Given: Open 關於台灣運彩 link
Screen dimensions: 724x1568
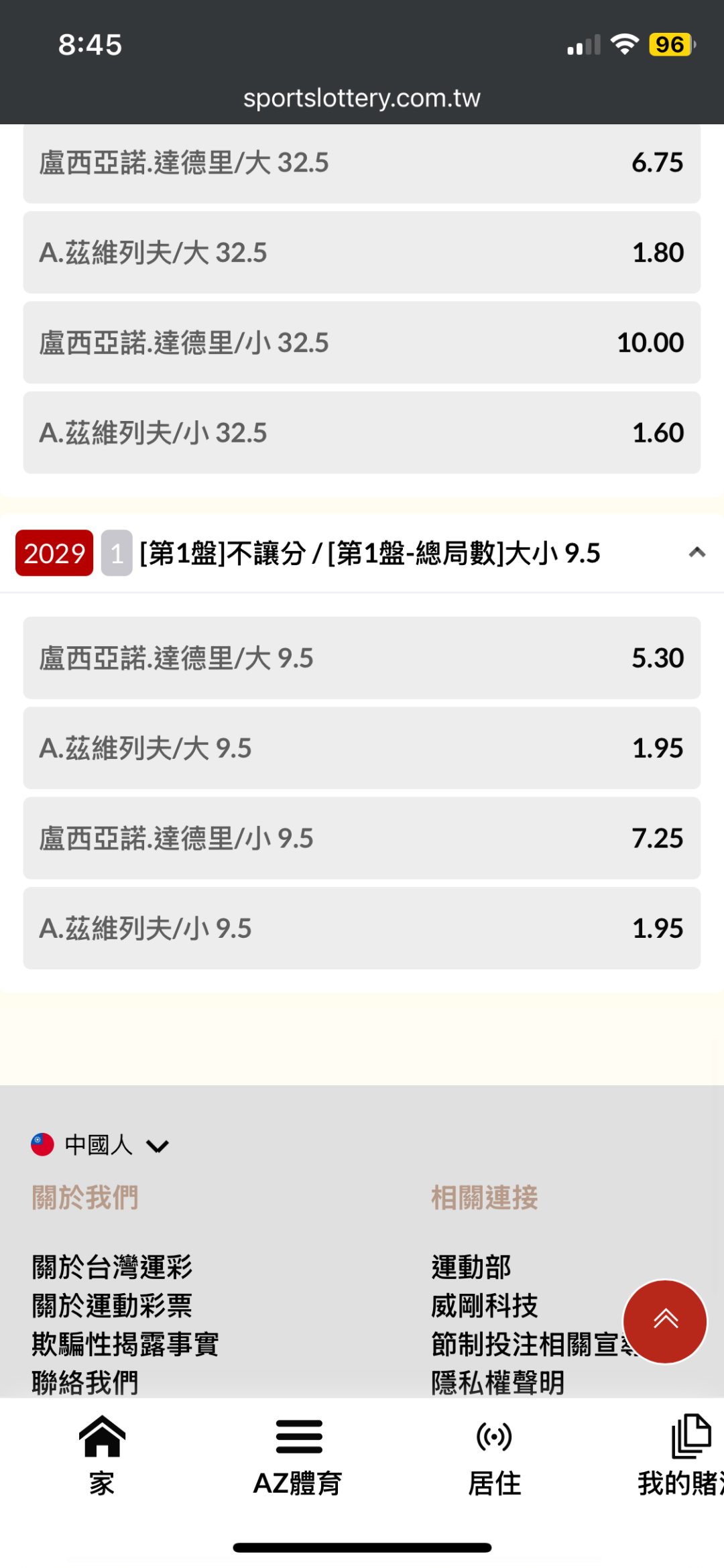Looking at the screenshot, I should click(x=112, y=1267).
